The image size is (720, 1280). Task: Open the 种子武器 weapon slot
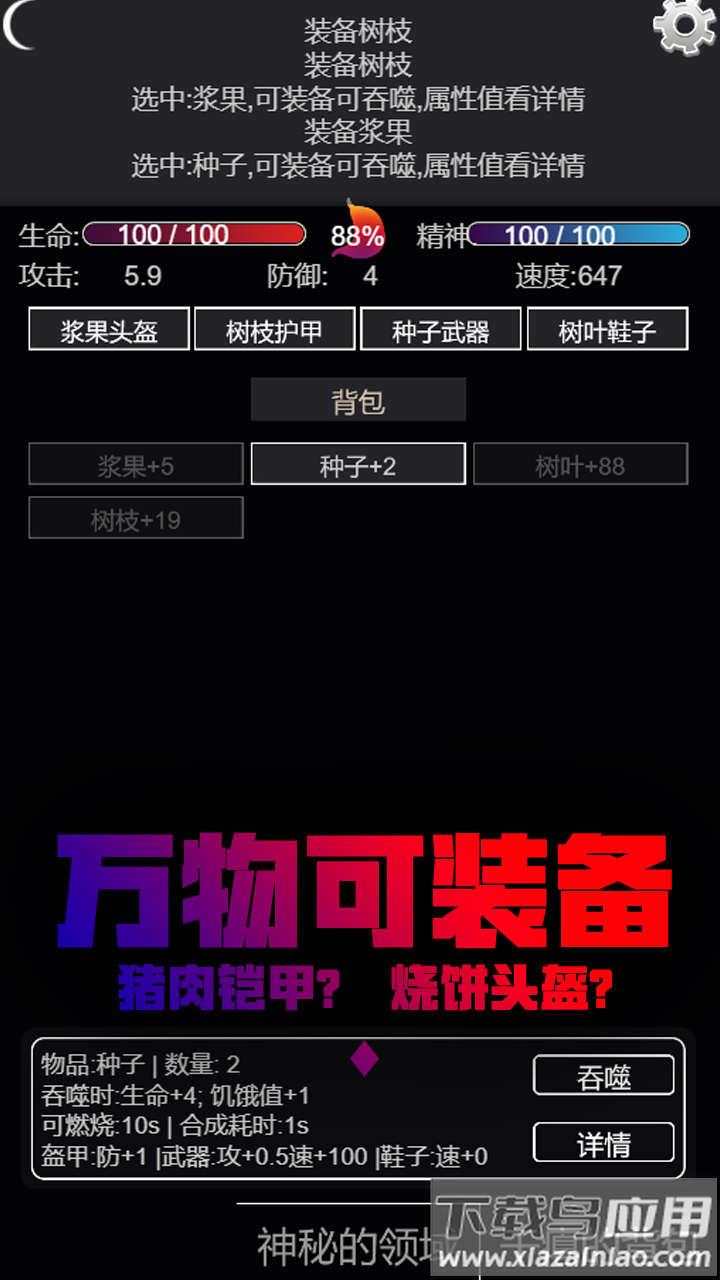pyautogui.click(x=440, y=329)
